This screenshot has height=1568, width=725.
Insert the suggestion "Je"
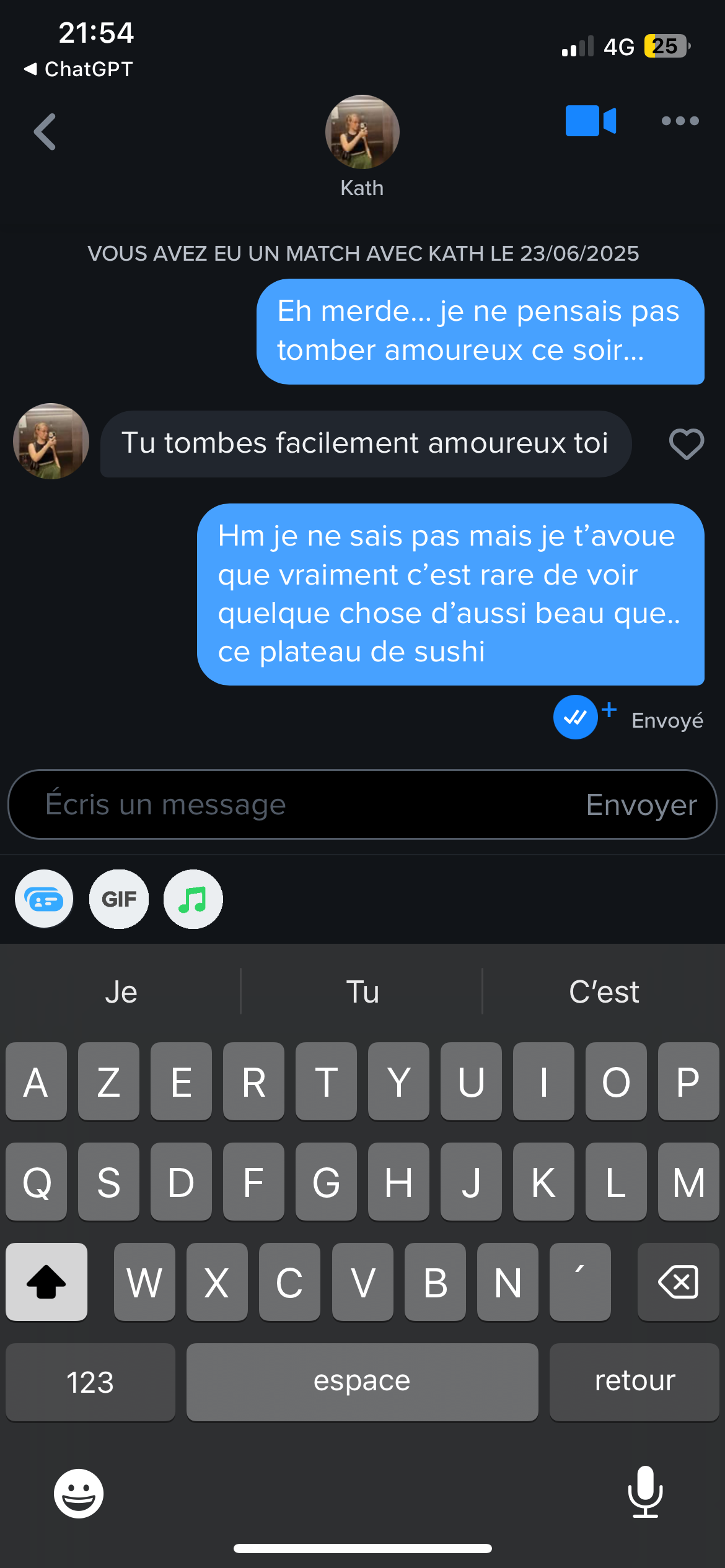pos(121,991)
